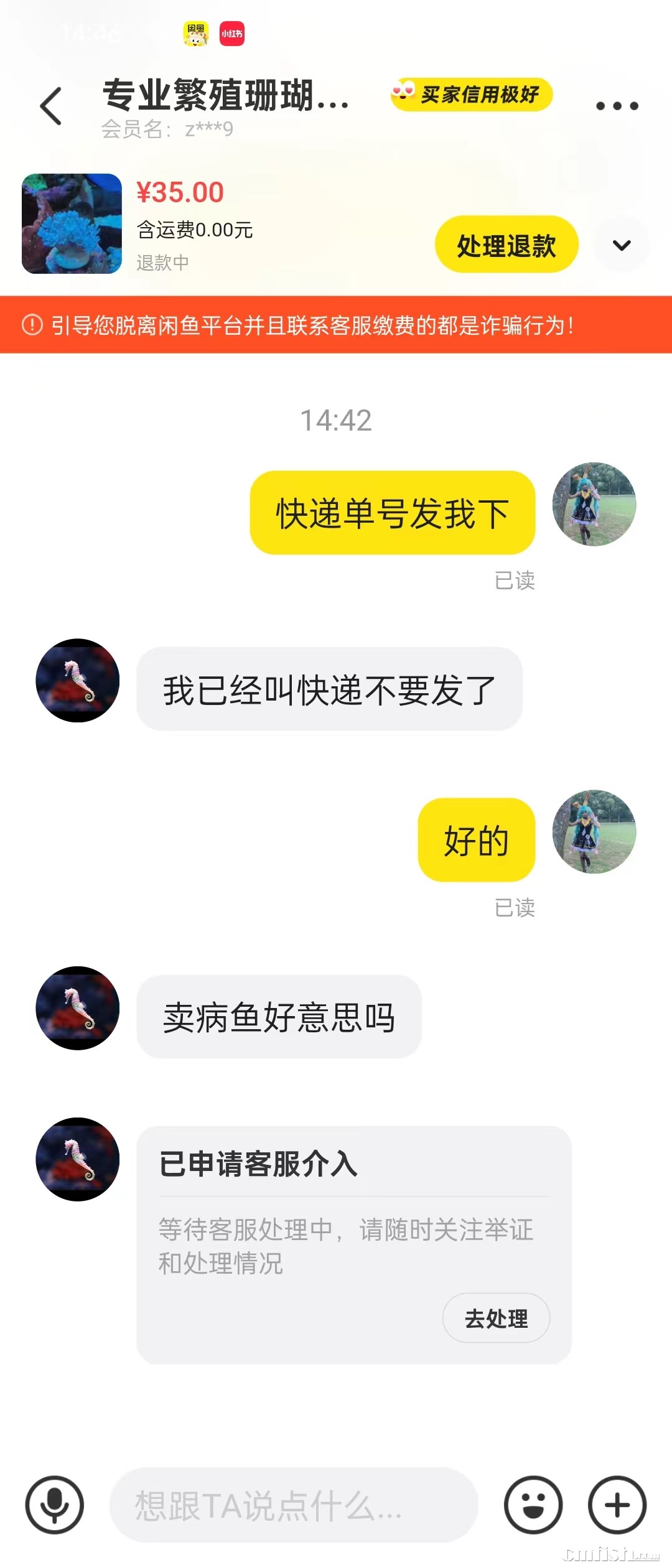
Task: Focus the 想跟TA说点什么 message field
Action: click(x=292, y=1505)
